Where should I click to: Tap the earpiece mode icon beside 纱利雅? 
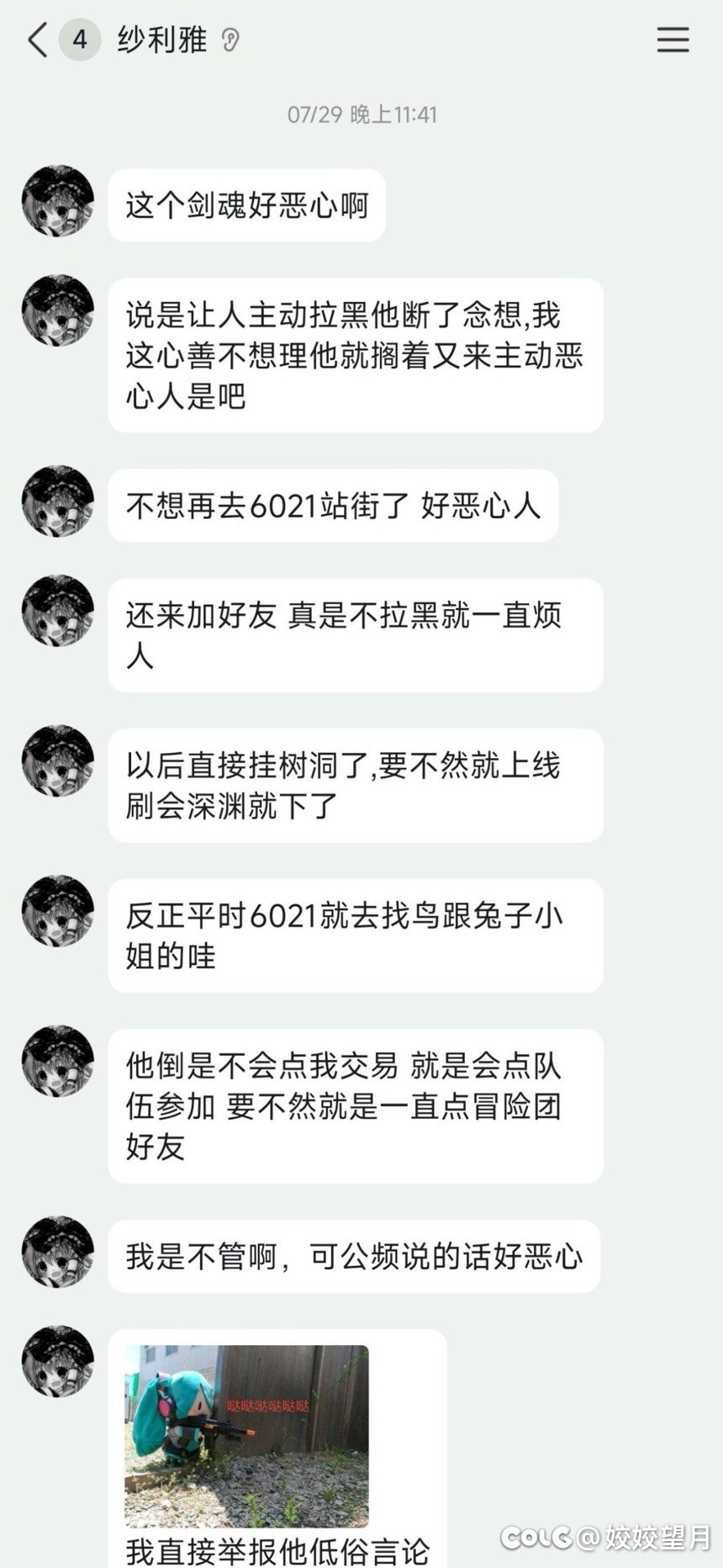[230, 40]
